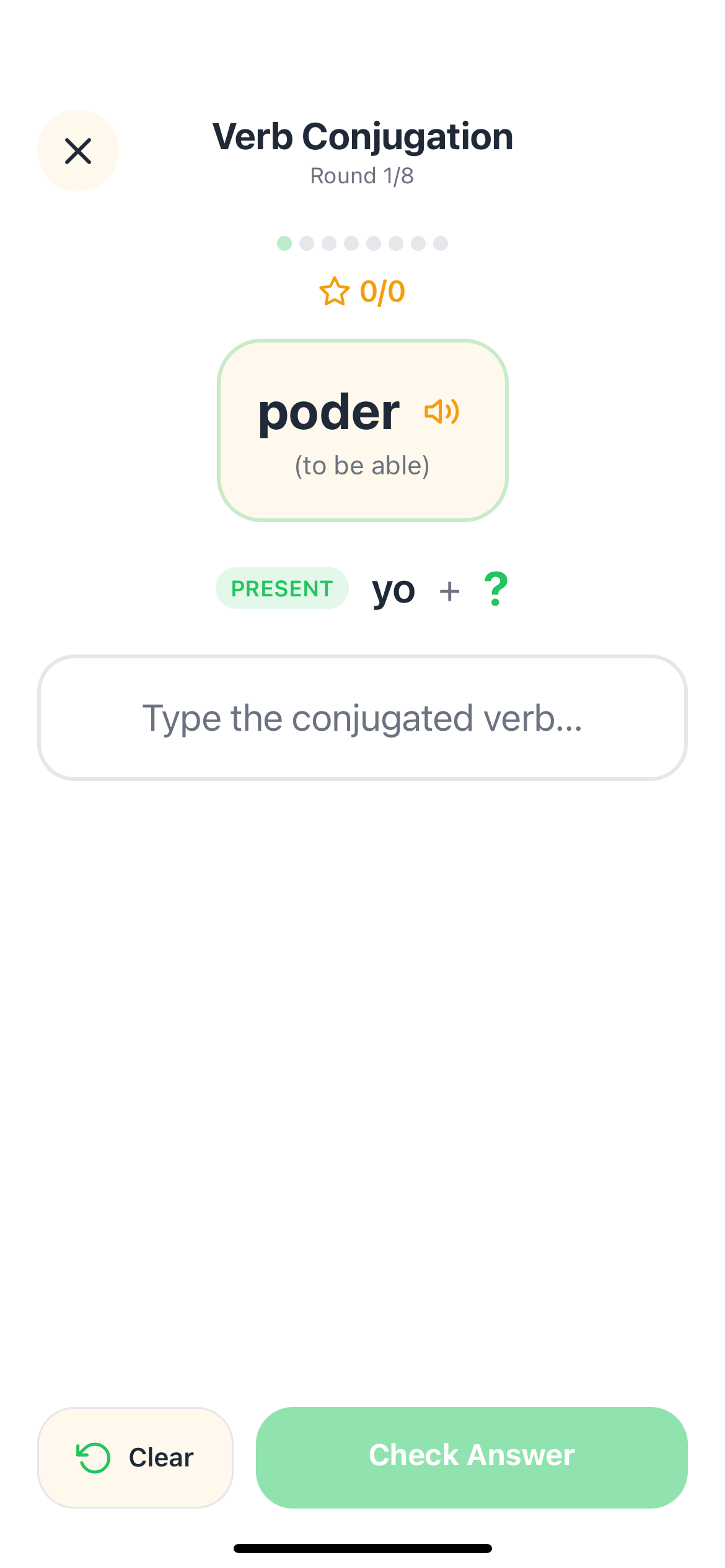Image resolution: width=725 pixels, height=1568 pixels.
Task: Tap the conjugated verb input field
Action: 362,717
